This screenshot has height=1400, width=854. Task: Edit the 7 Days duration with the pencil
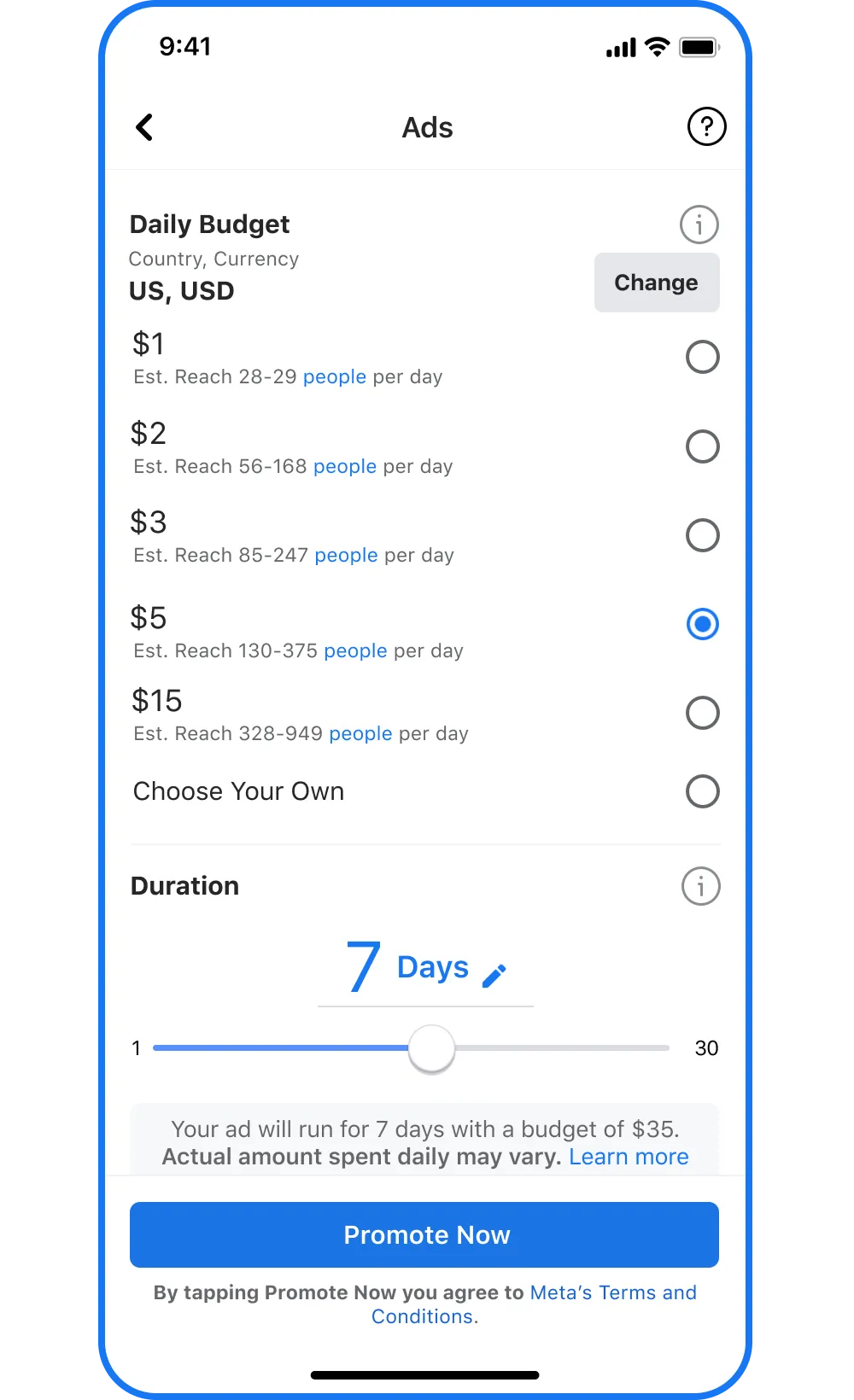pyautogui.click(x=494, y=976)
